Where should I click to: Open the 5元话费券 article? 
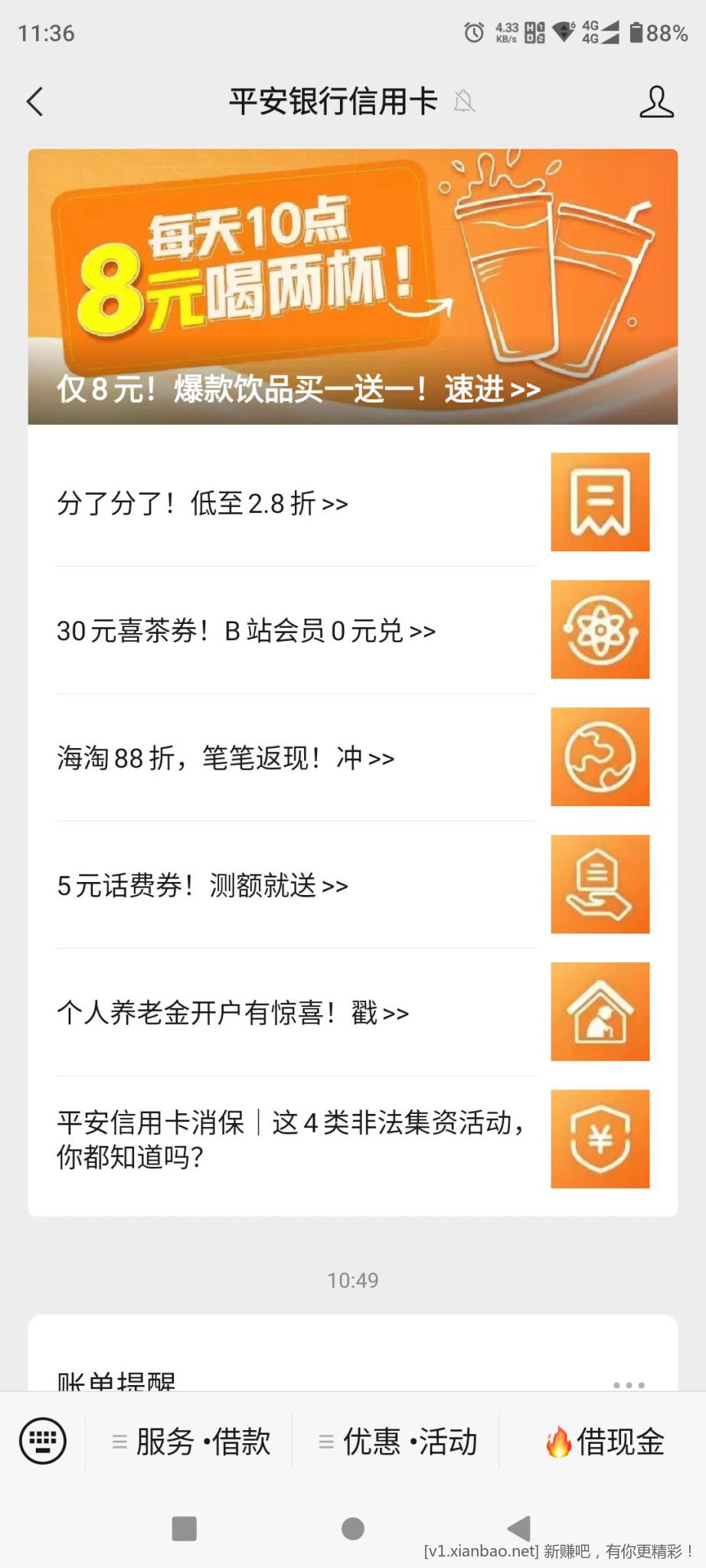point(297,885)
